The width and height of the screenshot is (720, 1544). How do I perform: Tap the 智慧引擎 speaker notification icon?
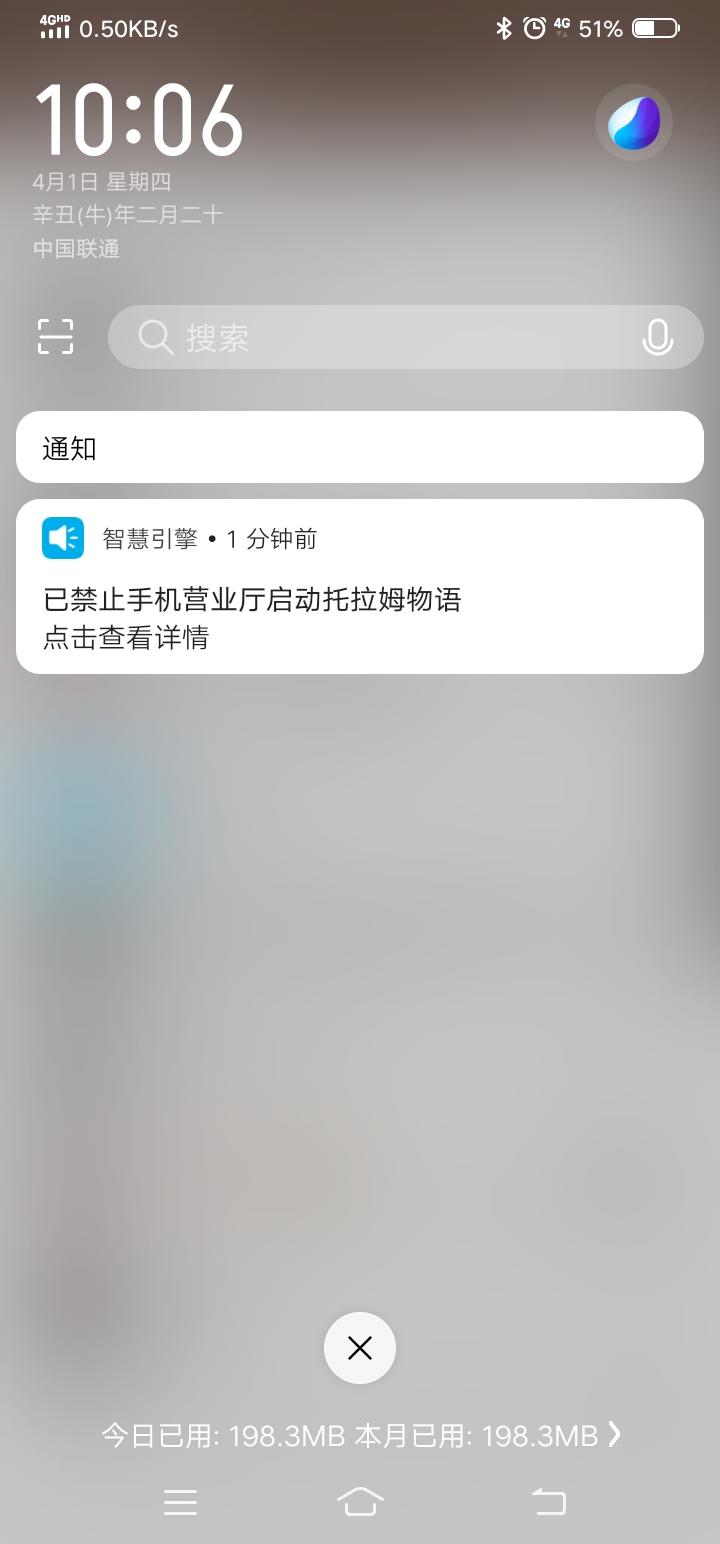pos(62,538)
